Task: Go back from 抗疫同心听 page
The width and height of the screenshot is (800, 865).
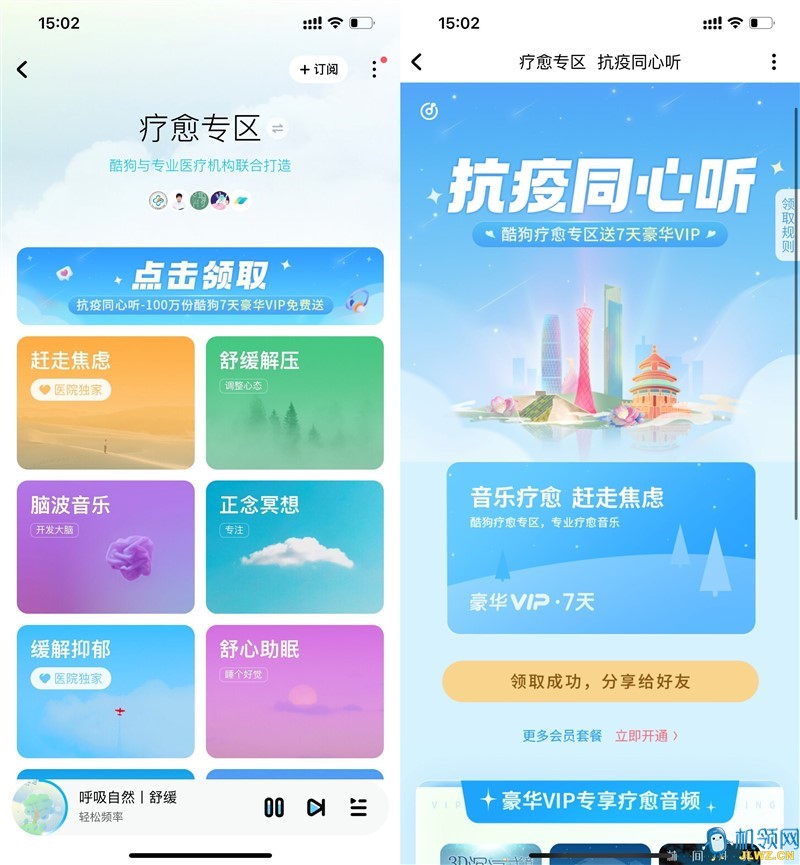Action: (417, 62)
